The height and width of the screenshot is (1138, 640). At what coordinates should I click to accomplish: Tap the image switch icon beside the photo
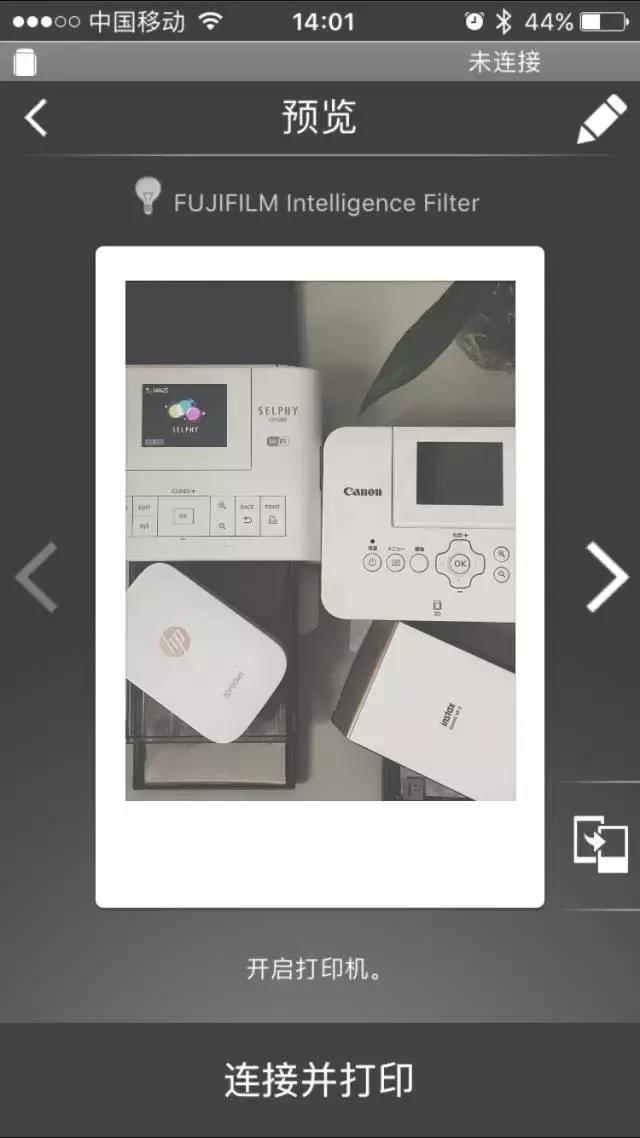[x=600, y=845]
